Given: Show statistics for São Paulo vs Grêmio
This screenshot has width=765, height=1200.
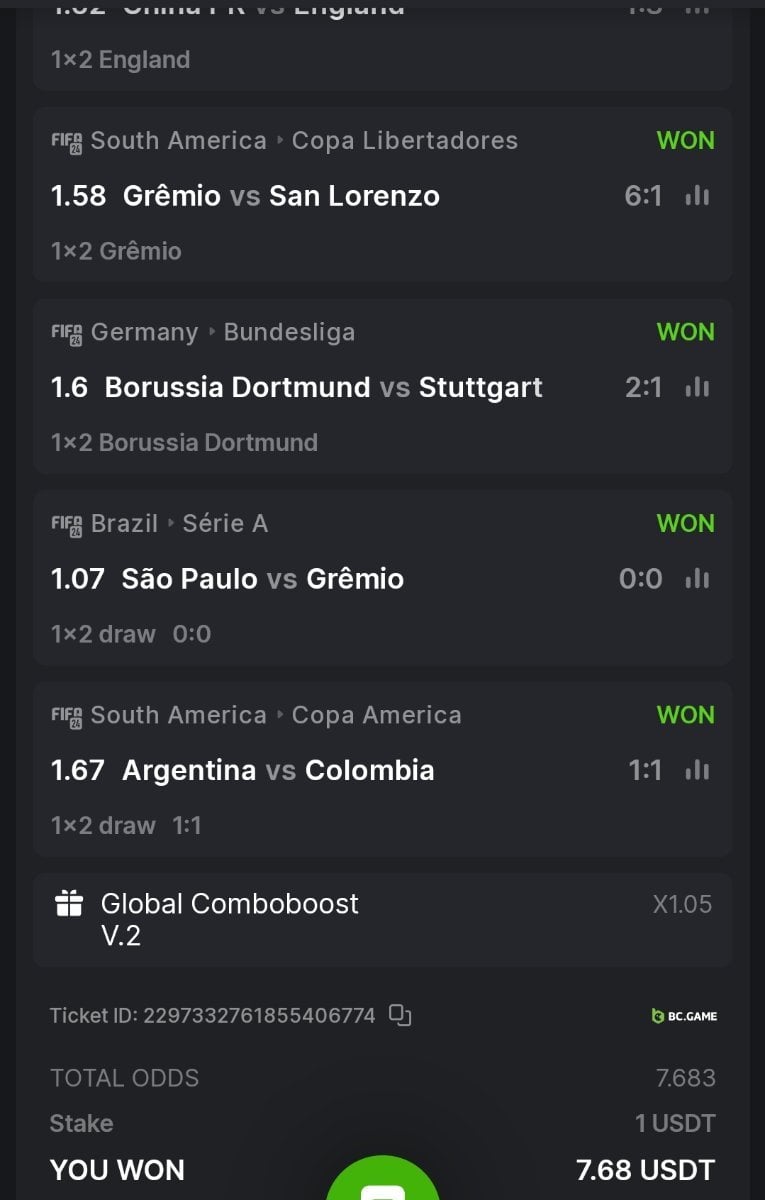Looking at the screenshot, I should tap(697, 578).
